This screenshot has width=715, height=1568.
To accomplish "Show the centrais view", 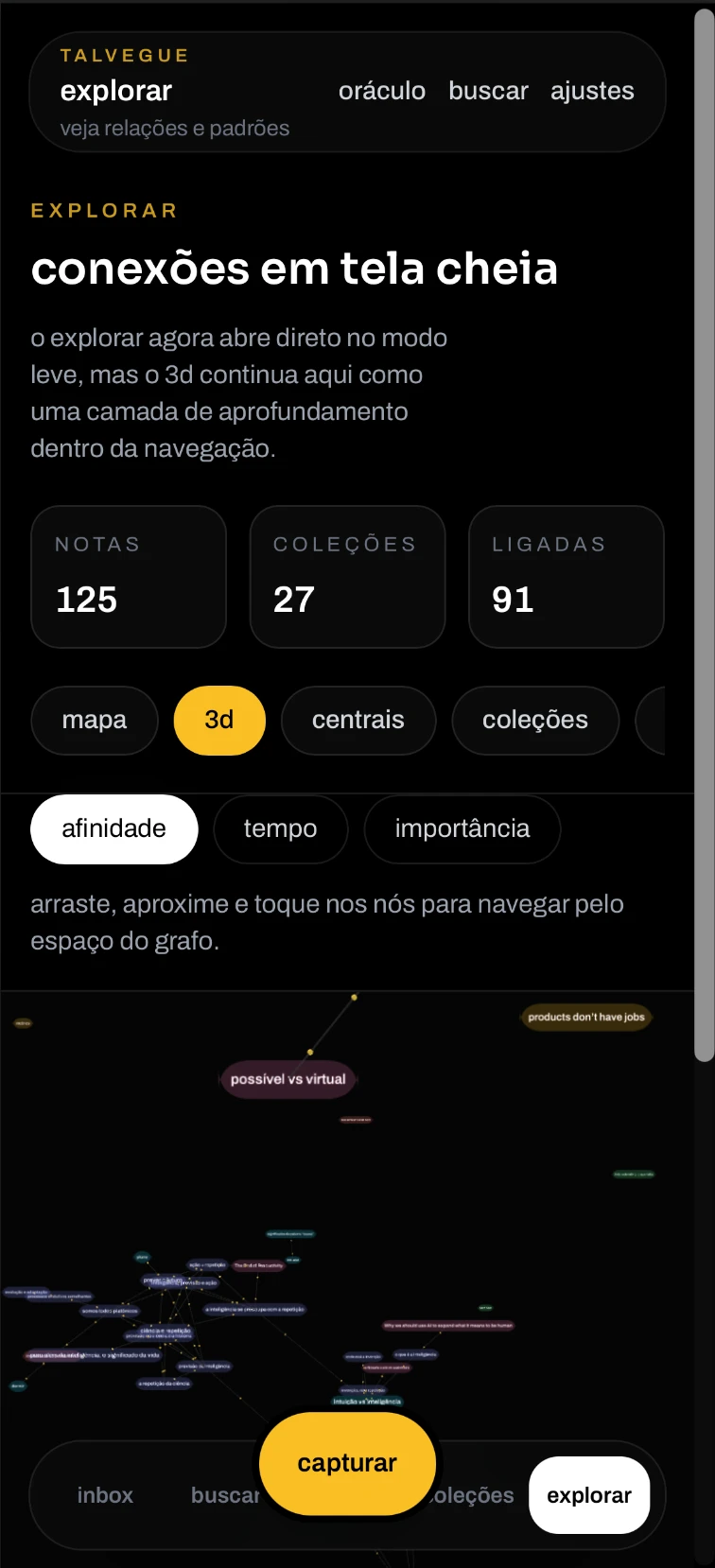I will click(x=358, y=721).
